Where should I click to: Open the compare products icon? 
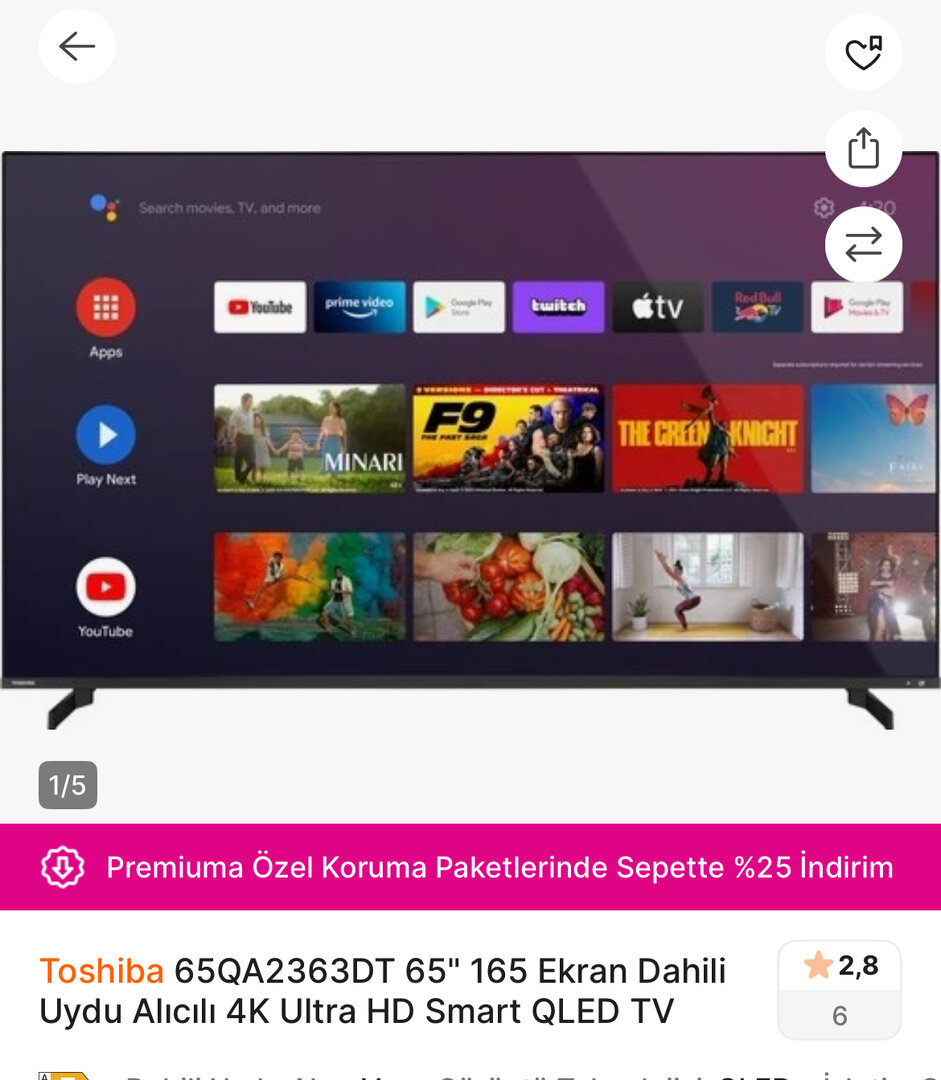[863, 245]
